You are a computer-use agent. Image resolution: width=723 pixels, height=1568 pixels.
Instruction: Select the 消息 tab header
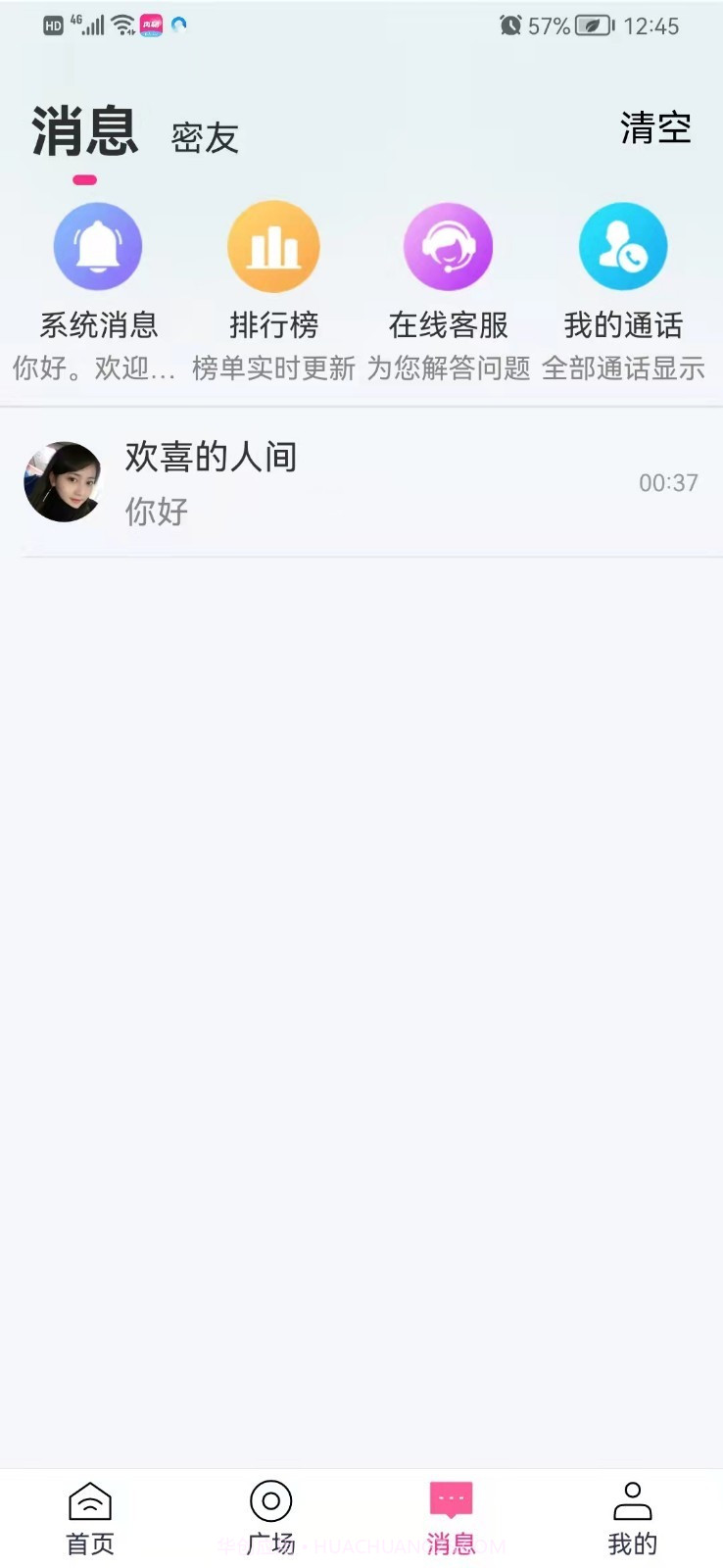coord(84,132)
